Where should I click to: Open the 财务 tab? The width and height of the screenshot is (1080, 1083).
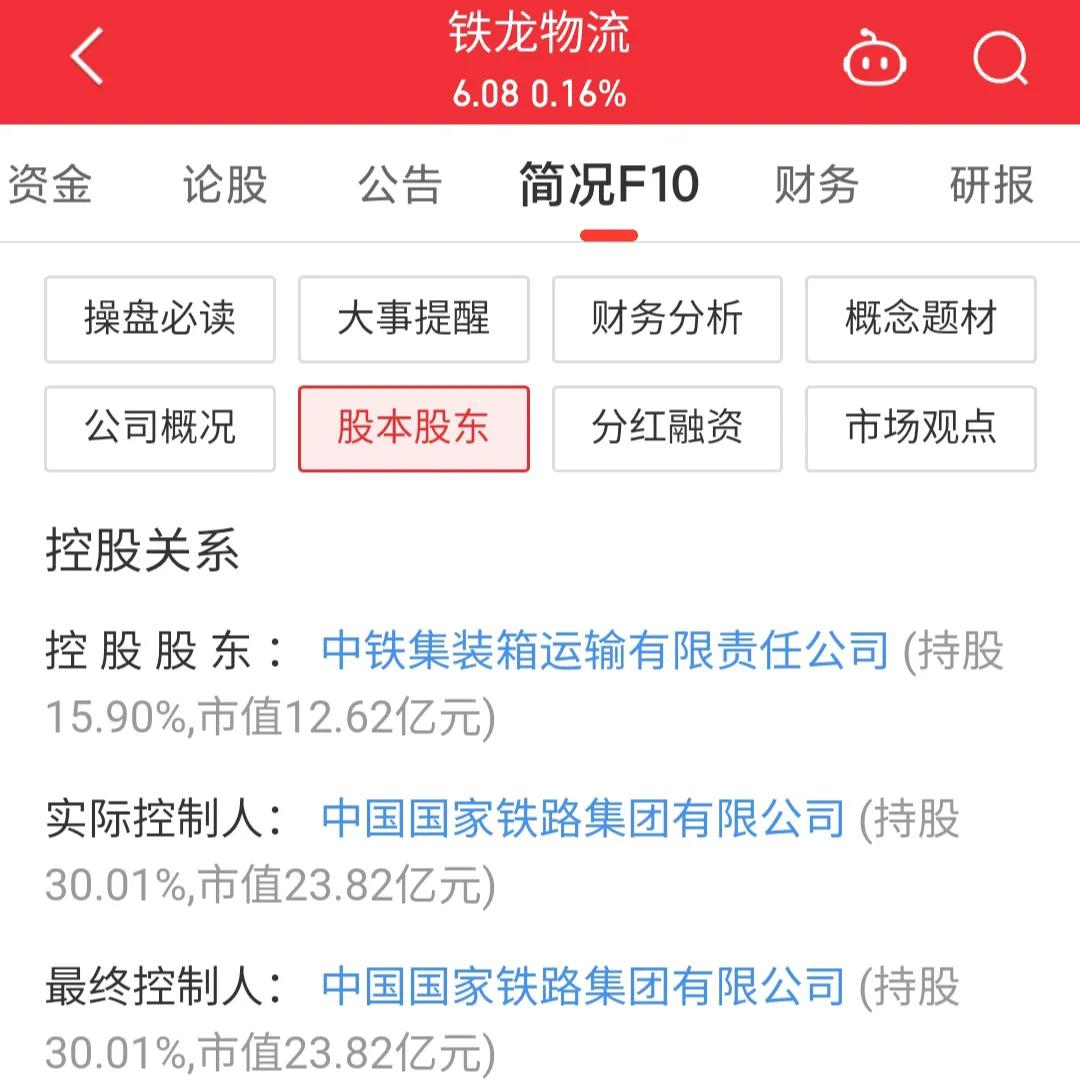click(816, 186)
